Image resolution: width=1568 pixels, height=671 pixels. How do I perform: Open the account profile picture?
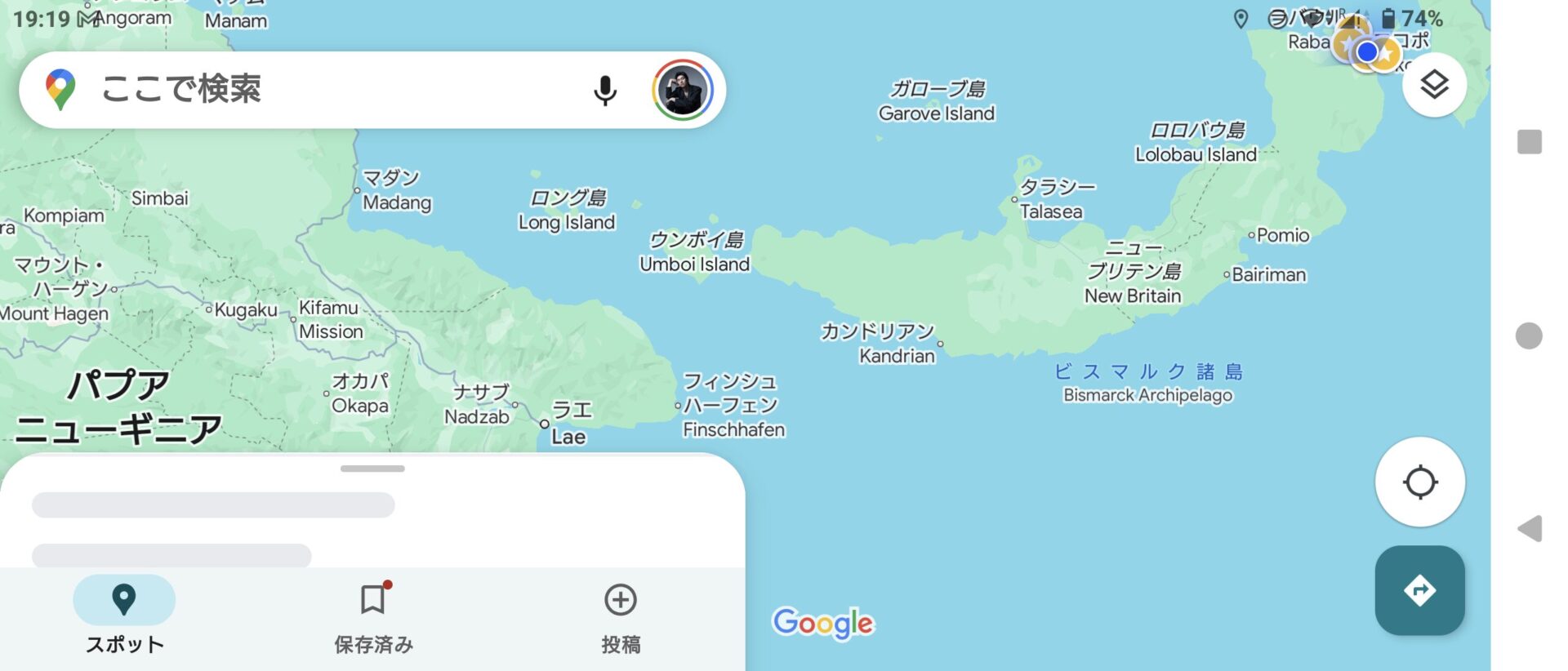683,90
